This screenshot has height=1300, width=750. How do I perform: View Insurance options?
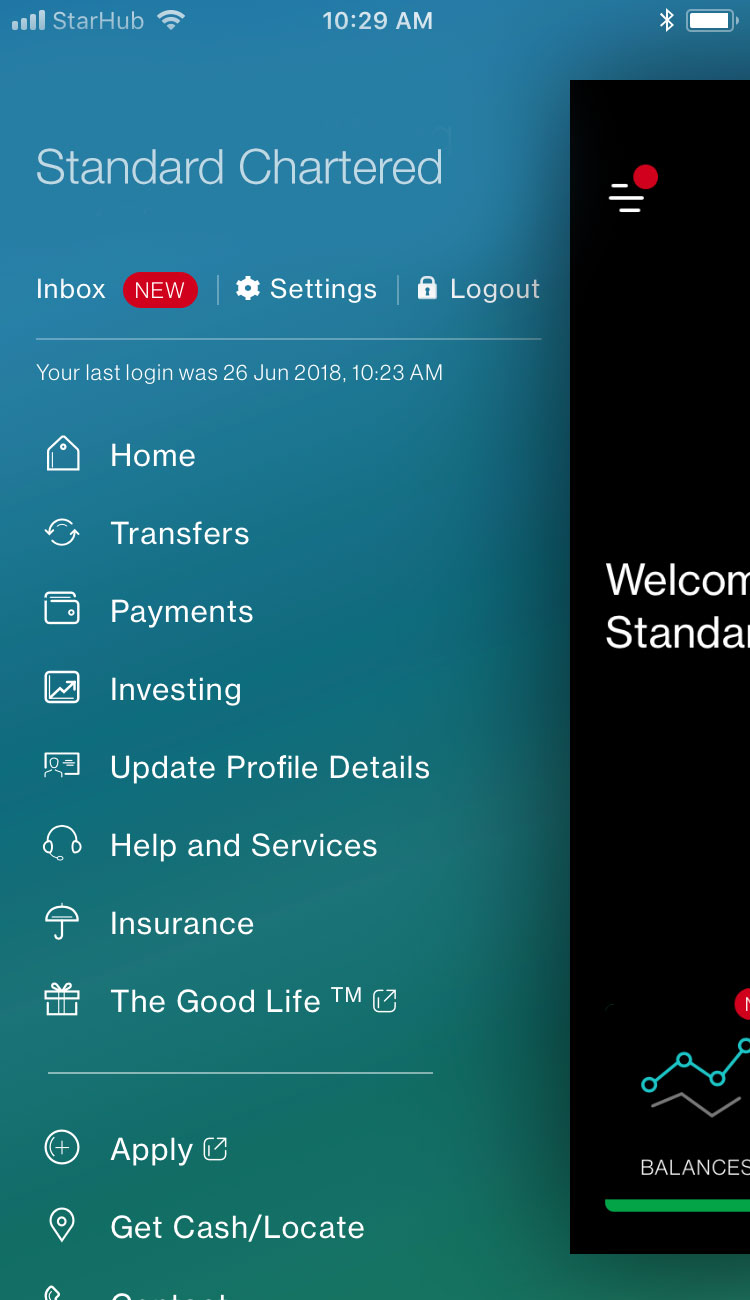click(x=149, y=923)
